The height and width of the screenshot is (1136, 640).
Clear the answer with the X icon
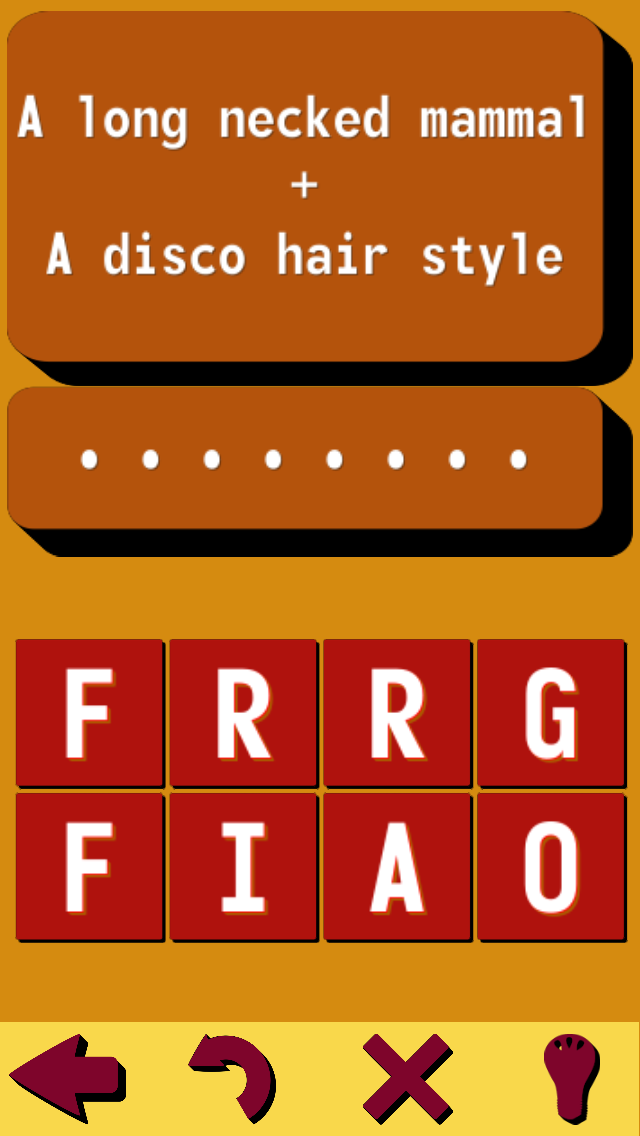[x=408, y=1078]
